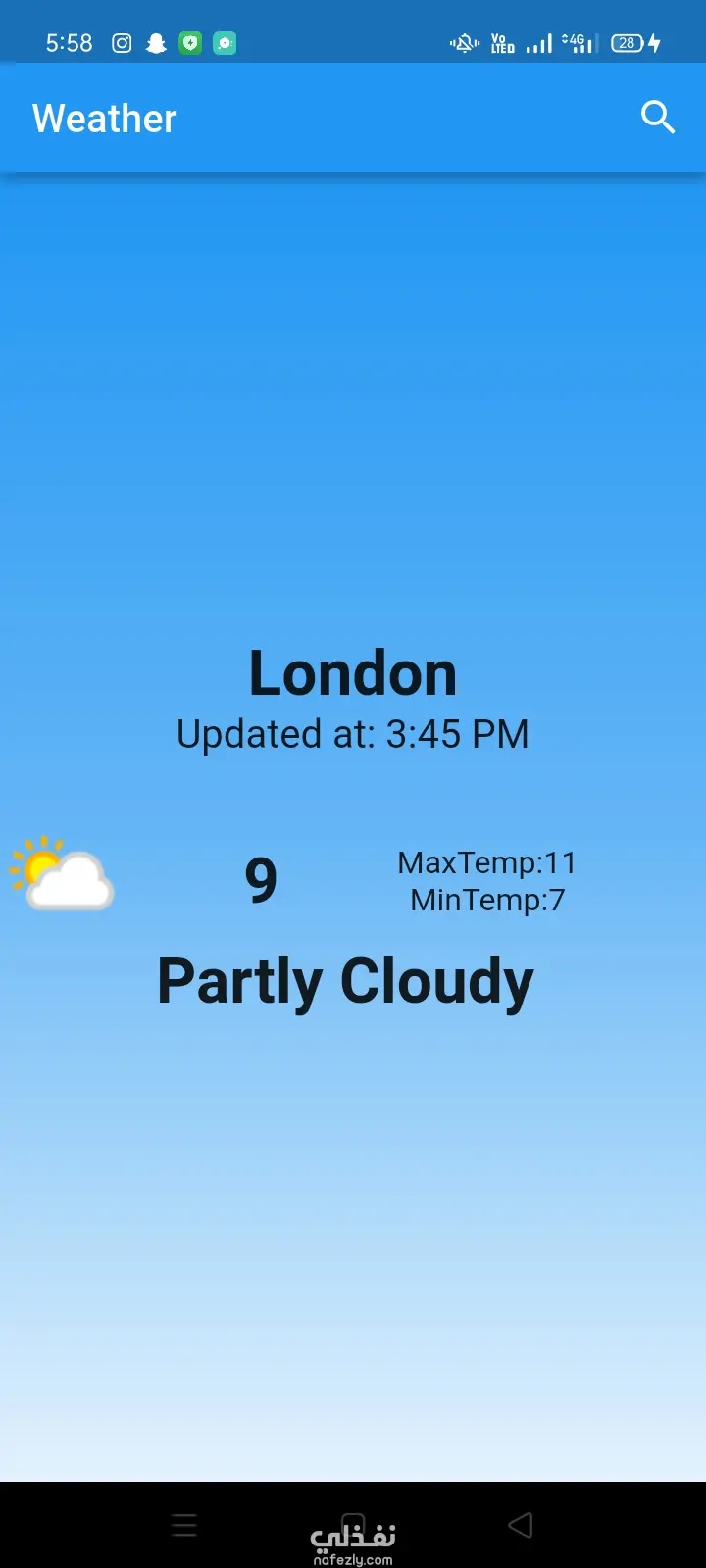Tap the system back button

(x=521, y=1525)
